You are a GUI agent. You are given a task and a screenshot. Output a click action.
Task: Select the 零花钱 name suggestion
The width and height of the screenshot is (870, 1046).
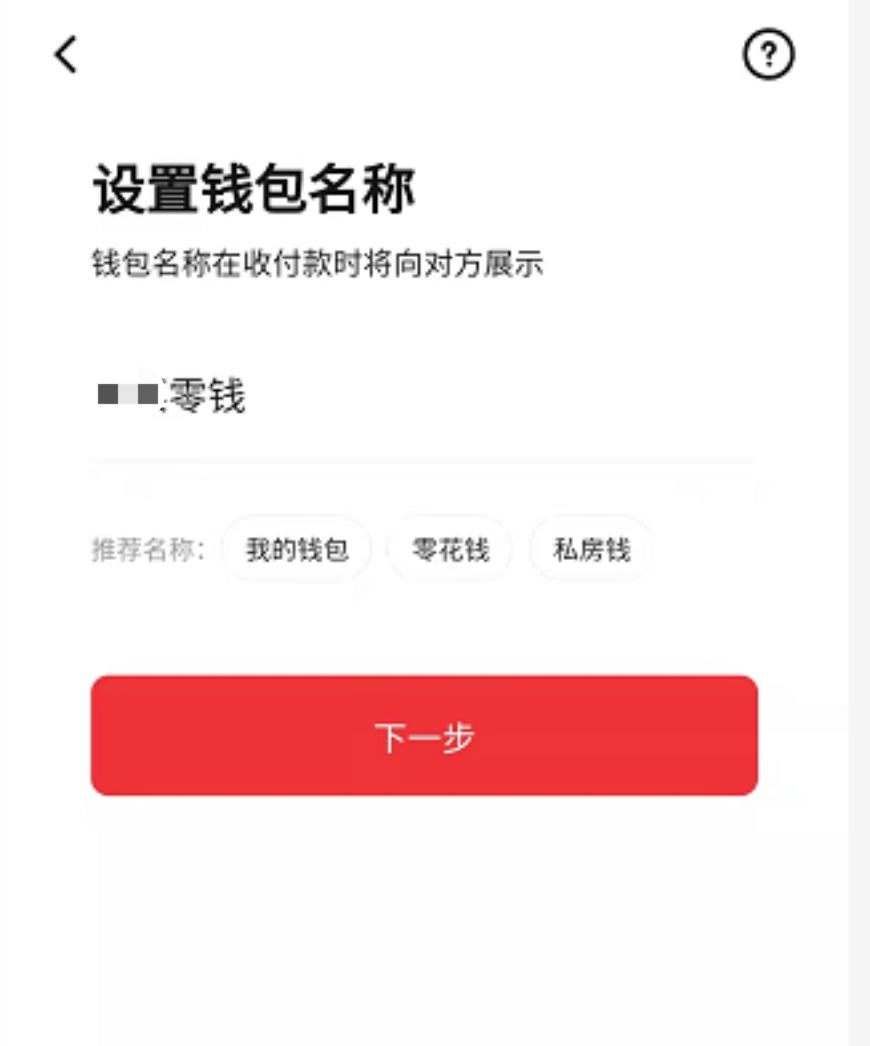(450, 550)
